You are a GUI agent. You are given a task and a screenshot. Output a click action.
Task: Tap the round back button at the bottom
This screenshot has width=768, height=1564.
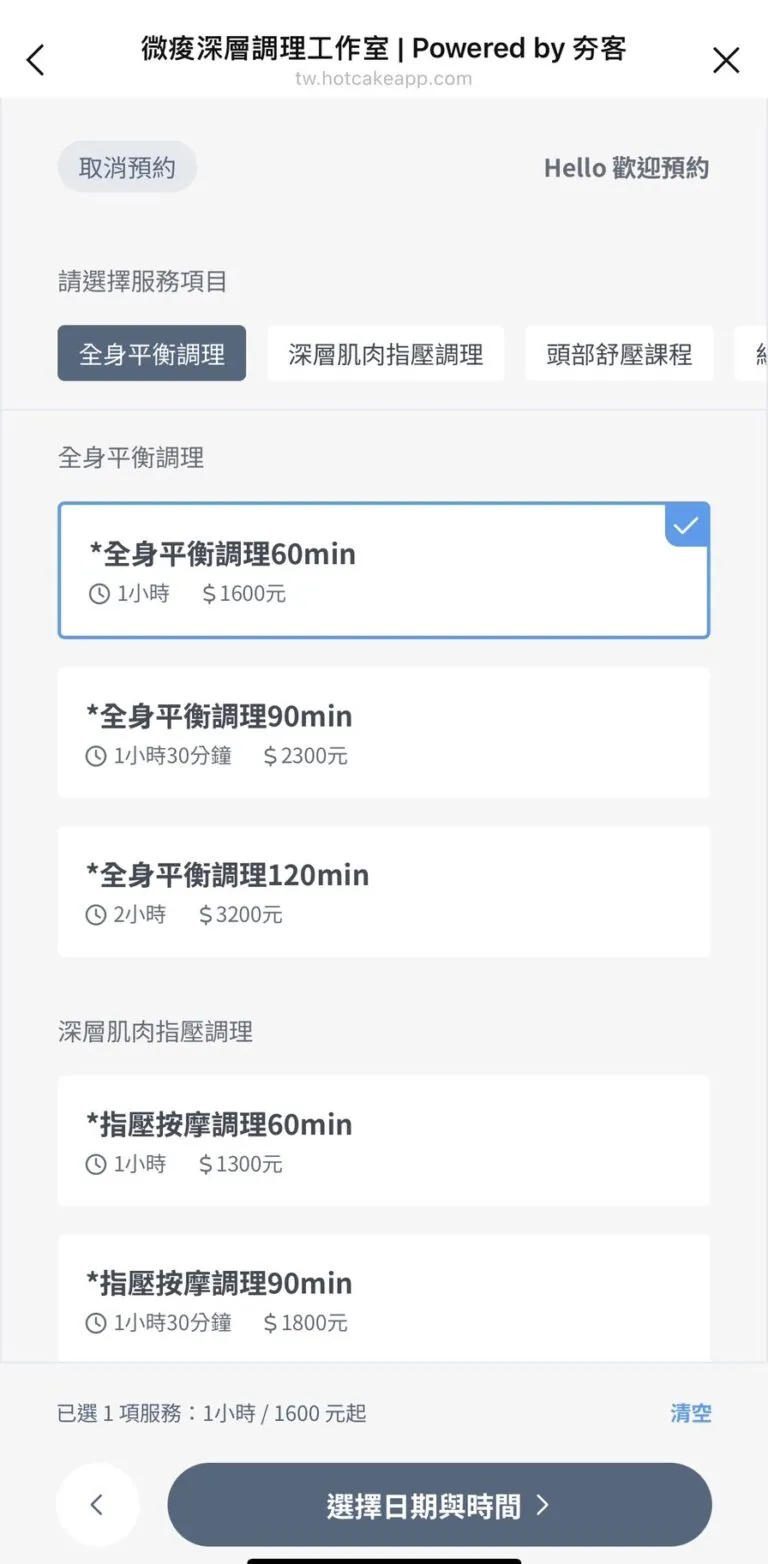(97, 1505)
